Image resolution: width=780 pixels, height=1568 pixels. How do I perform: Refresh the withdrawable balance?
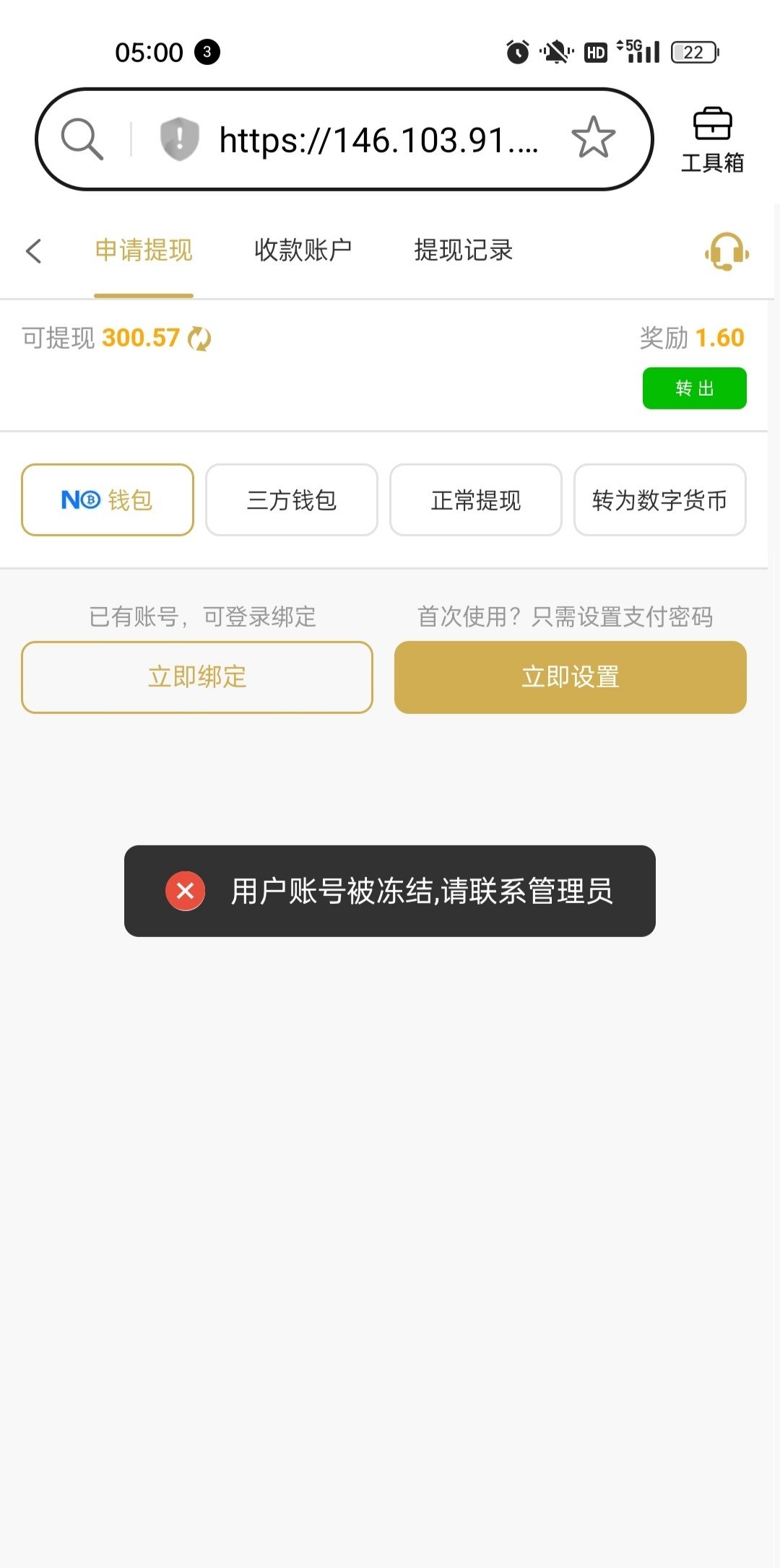click(x=199, y=339)
